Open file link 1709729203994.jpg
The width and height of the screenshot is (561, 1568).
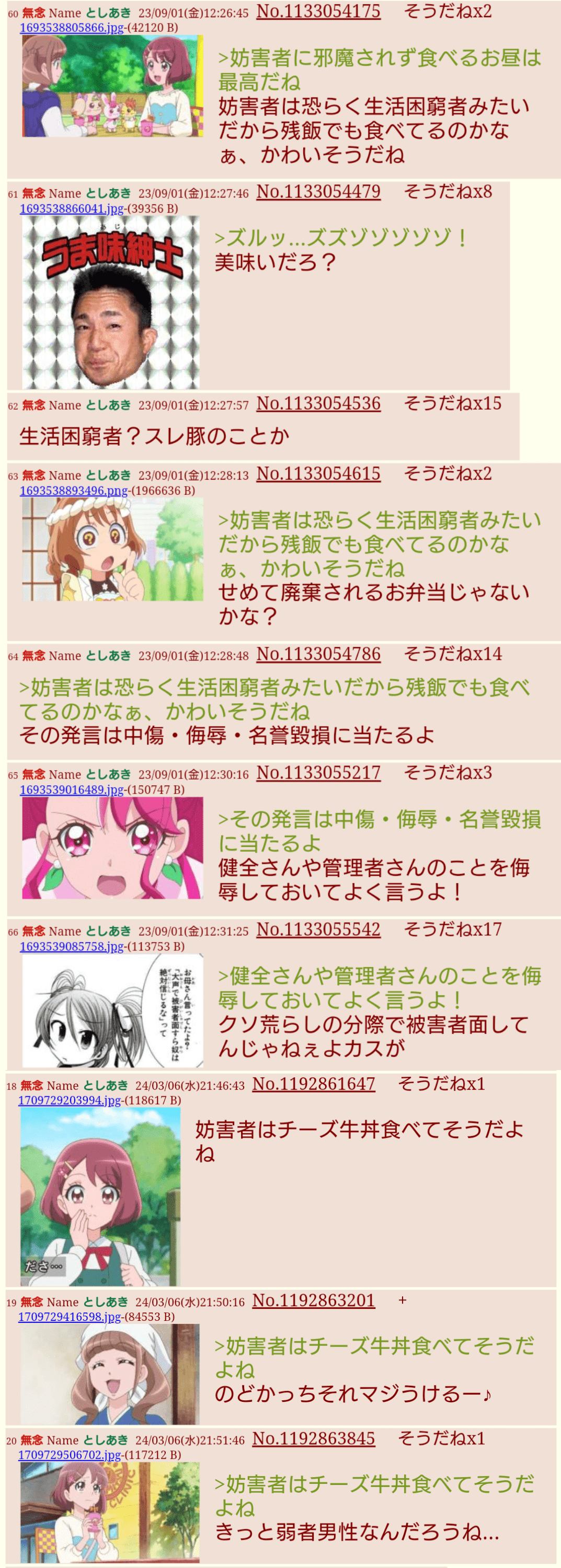[69, 1100]
